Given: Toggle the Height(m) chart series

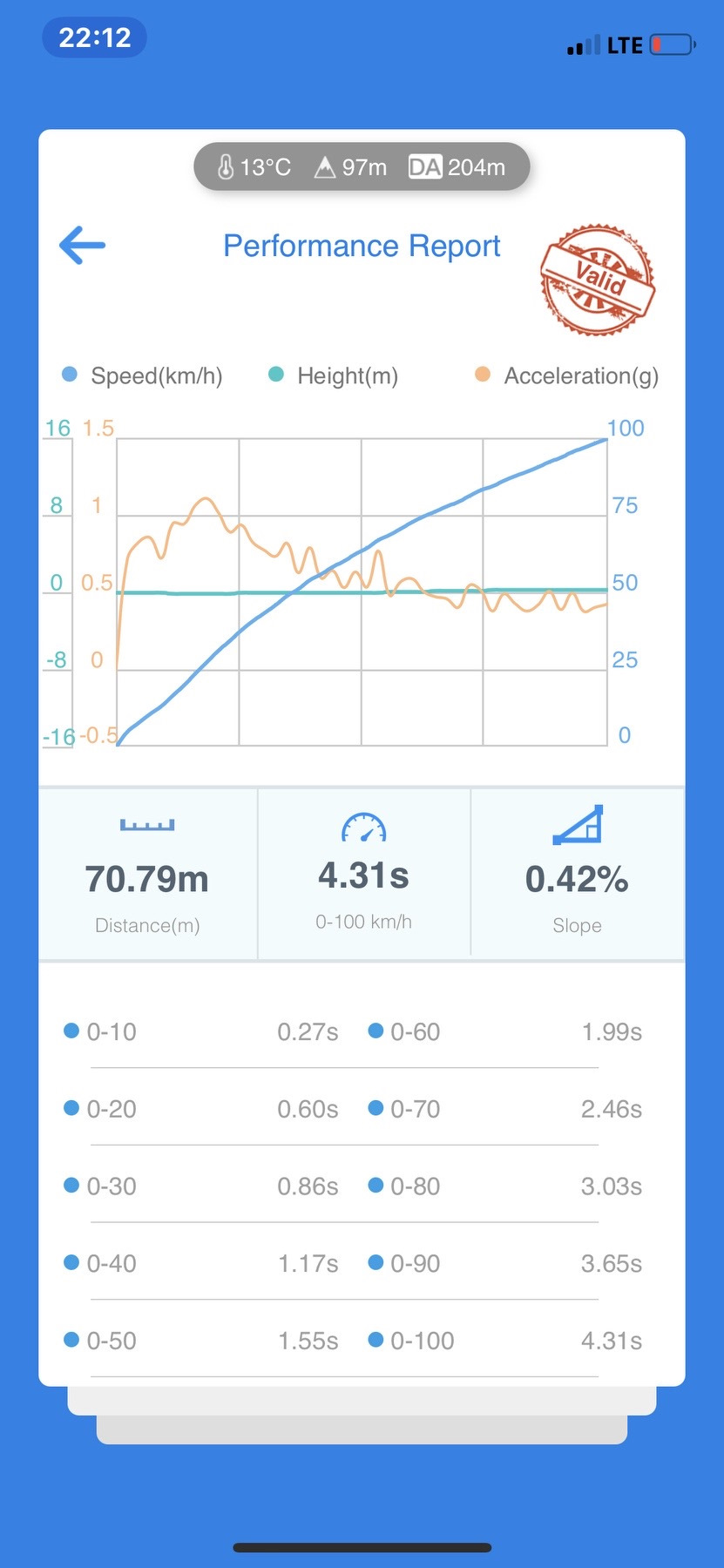Looking at the screenshot, I should point(334,375).
